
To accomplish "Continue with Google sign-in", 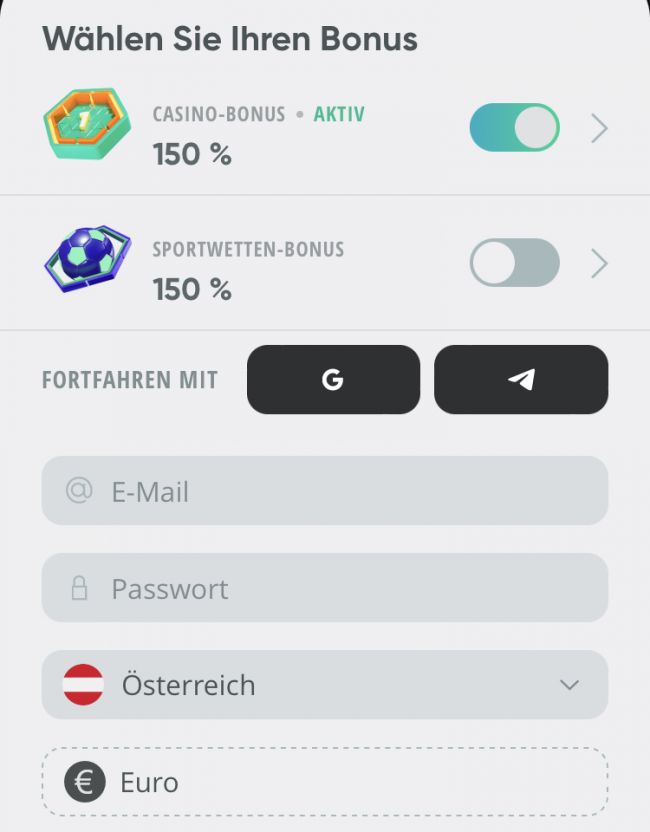I will click(x=333, y=380).
